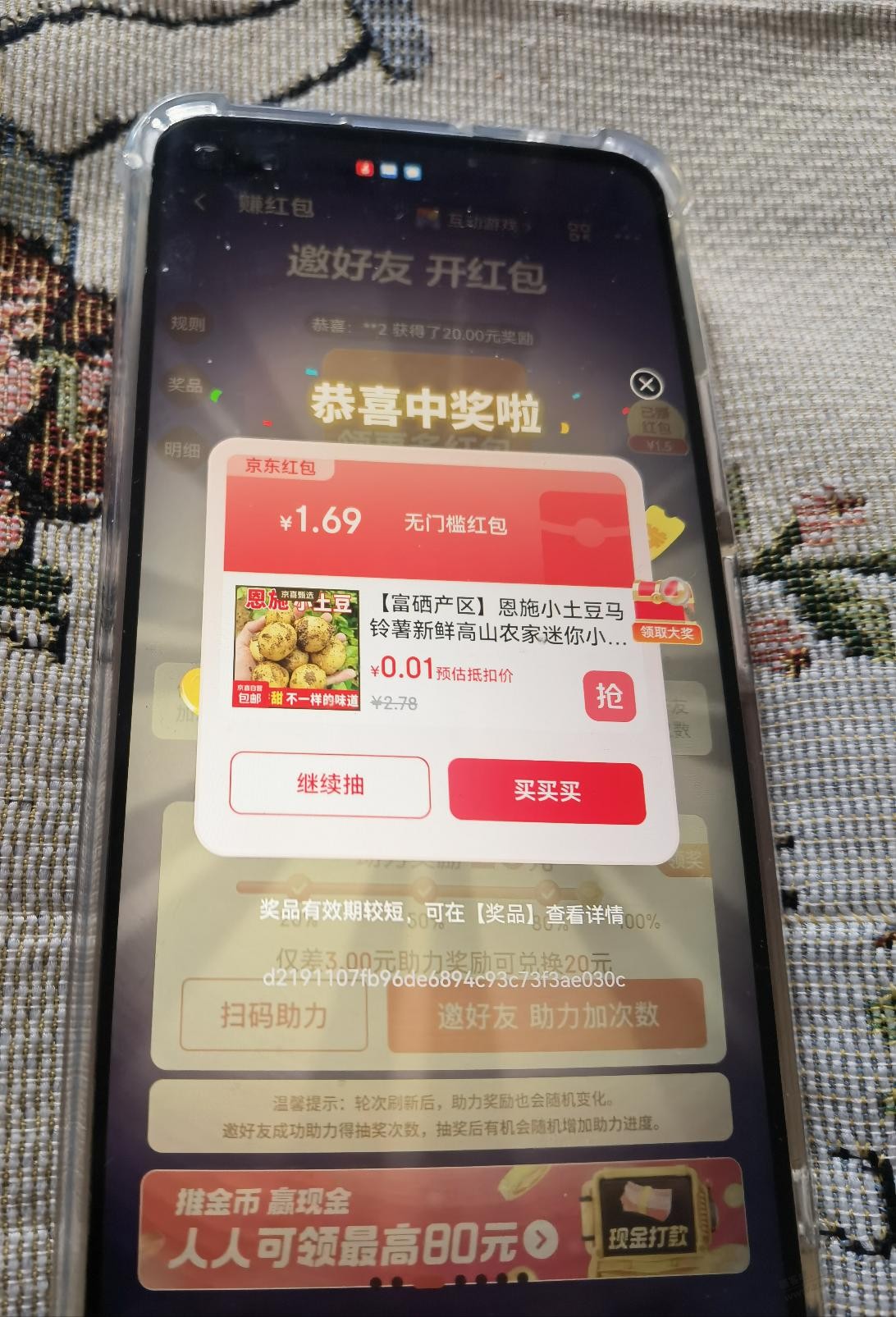Open 明细 details
Viewport: 896px width, 1317px height.
pos(182,450)
